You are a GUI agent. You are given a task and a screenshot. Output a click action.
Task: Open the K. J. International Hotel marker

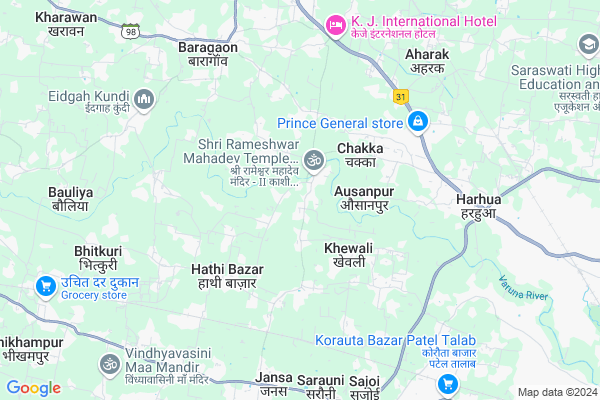click(335, 22)
